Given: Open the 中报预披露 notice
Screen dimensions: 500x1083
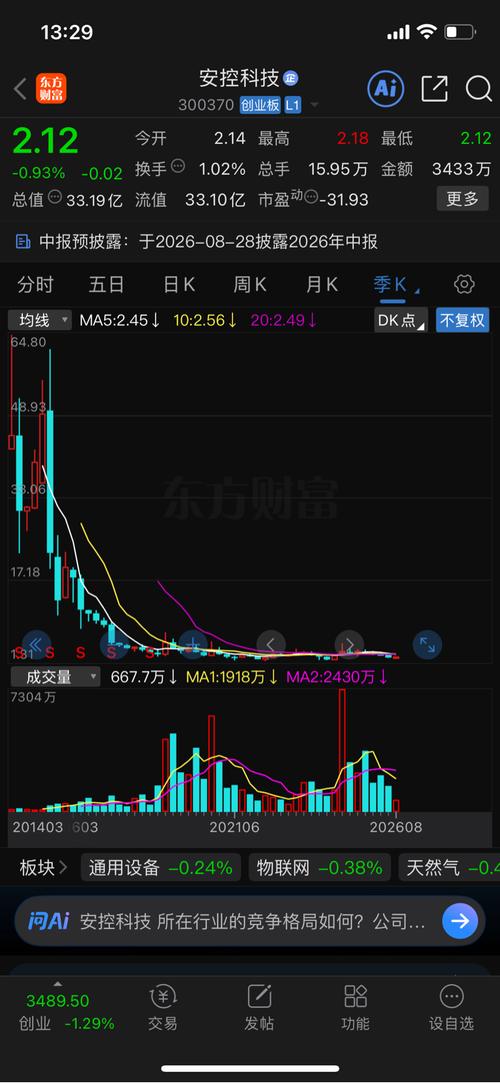Looking at the screenshot, I should point(197,241).
